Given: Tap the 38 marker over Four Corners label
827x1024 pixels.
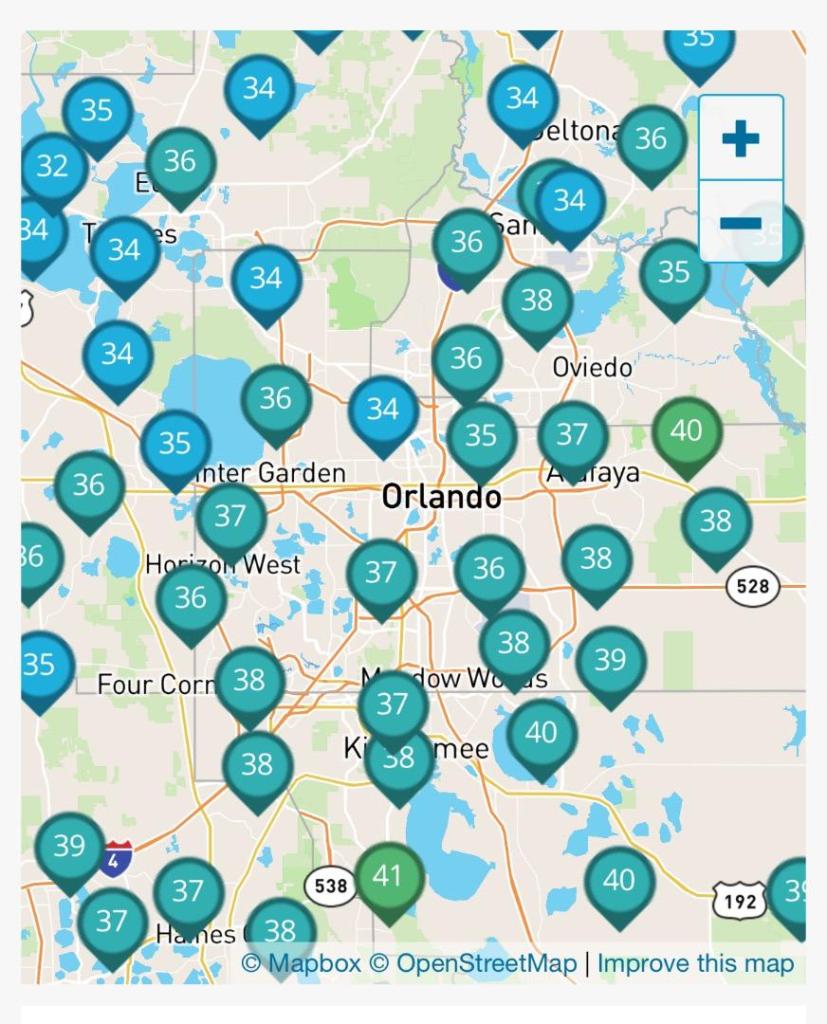Looking at the screenshot, I should [249, 680].
